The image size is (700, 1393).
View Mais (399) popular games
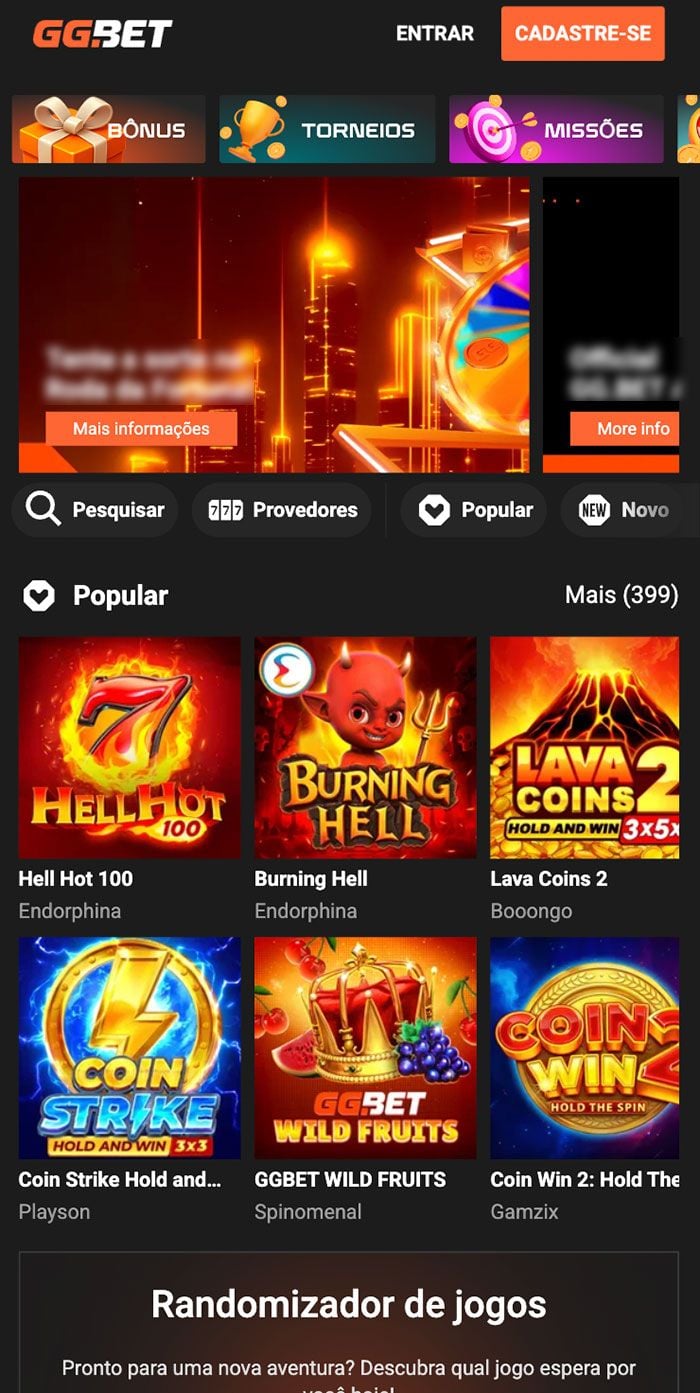tap(621, 595)
